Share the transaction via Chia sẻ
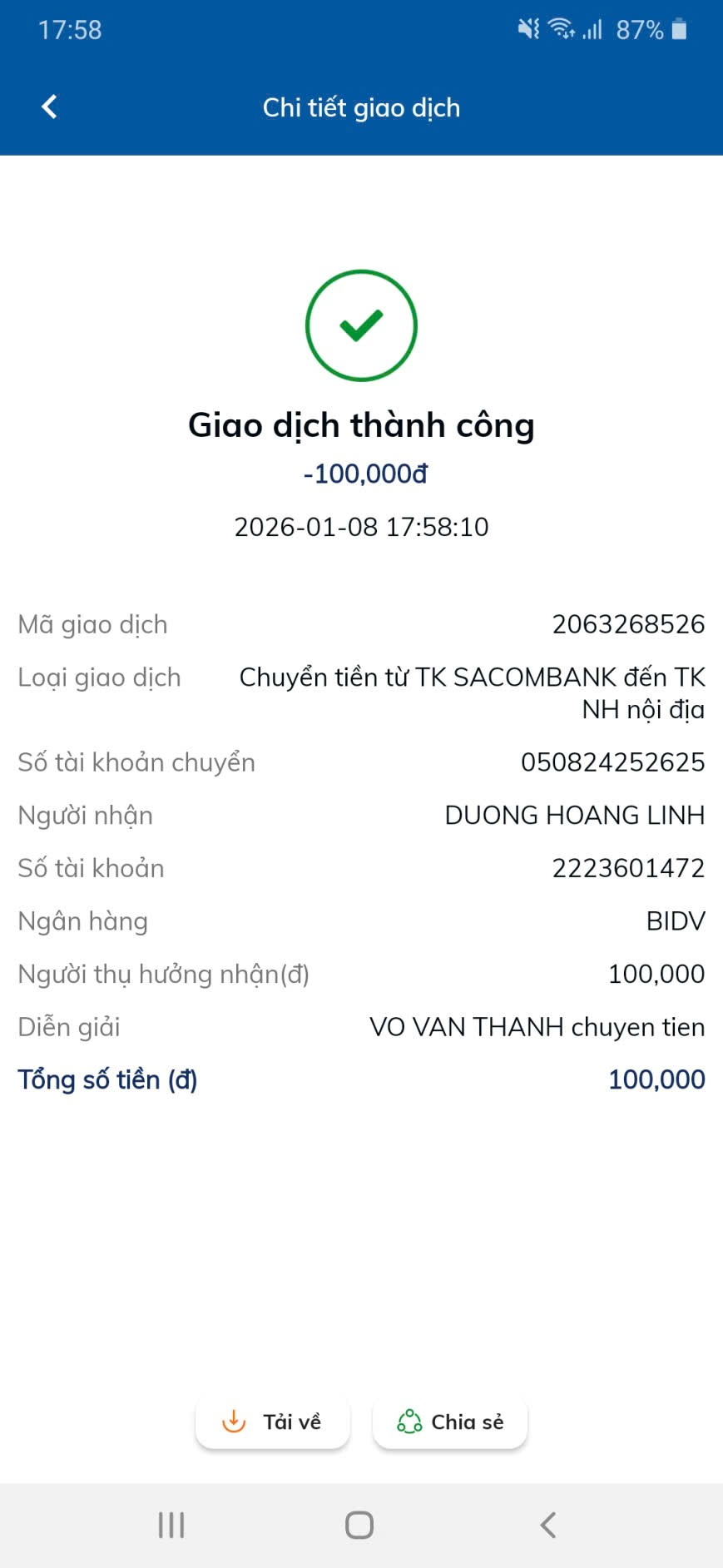 click(x=450, y=1422)
